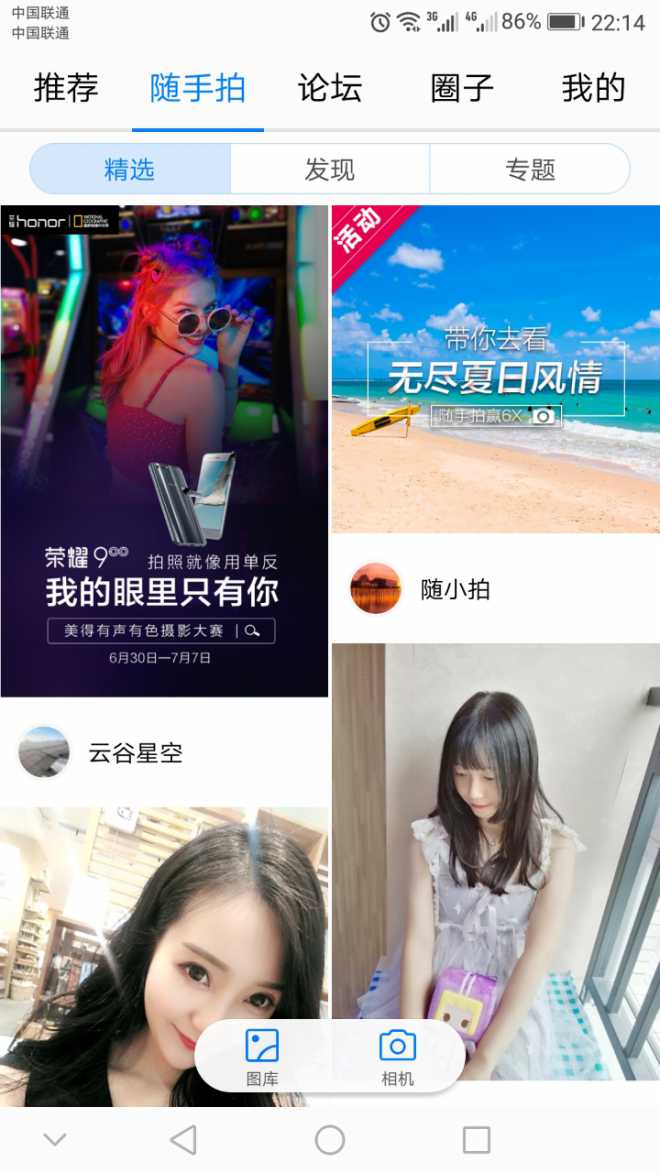This screenshot has height=1173, width=660.
Task: Open the 无尽夏日风情 activity banner
Action: (x=496, y=368)
